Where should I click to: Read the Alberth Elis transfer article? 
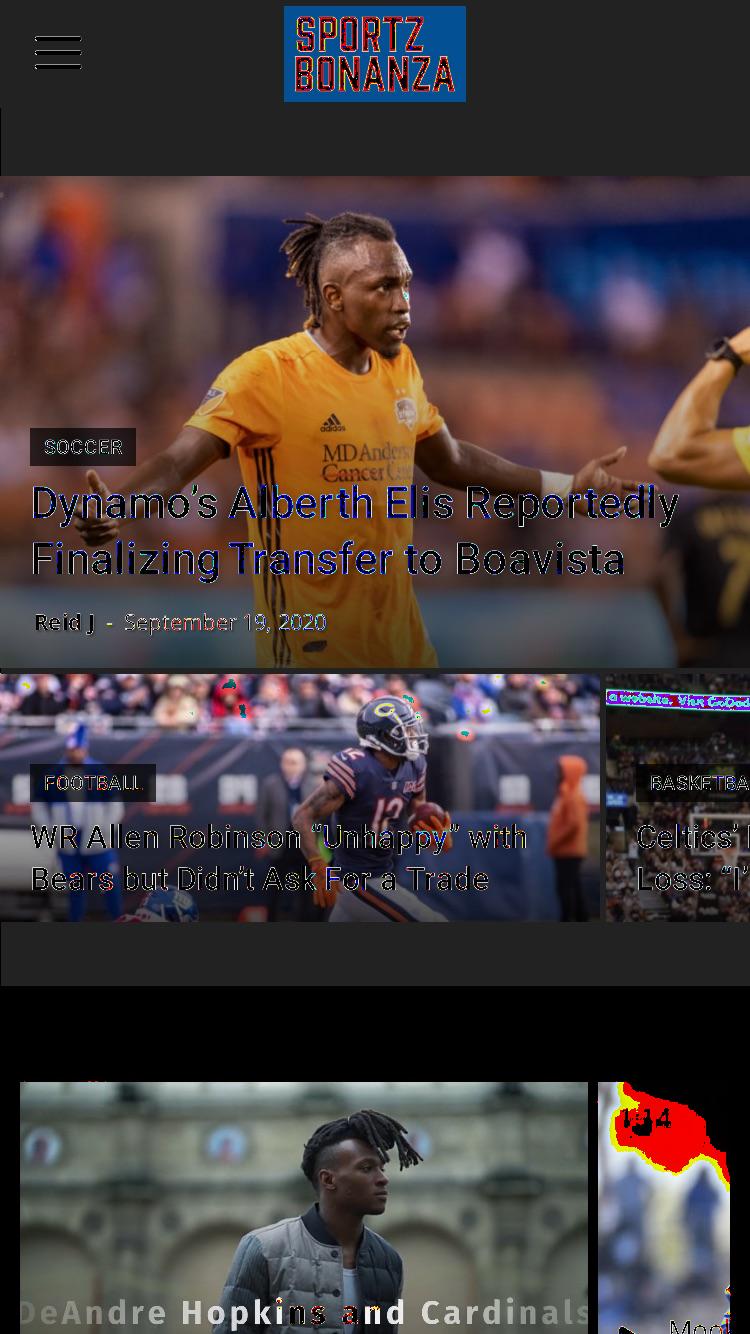355,531
